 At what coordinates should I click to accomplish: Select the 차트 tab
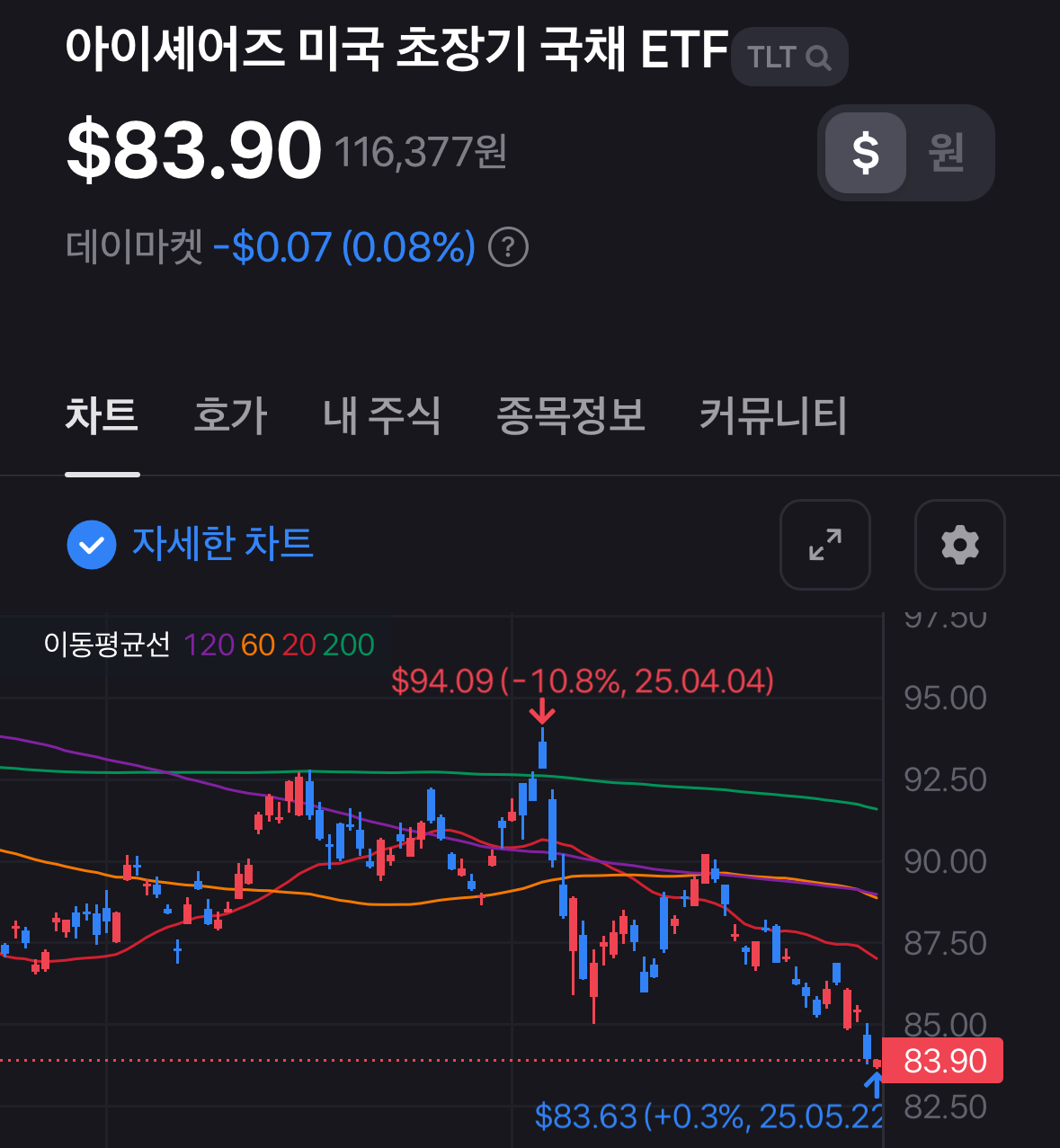coord(102,416)
